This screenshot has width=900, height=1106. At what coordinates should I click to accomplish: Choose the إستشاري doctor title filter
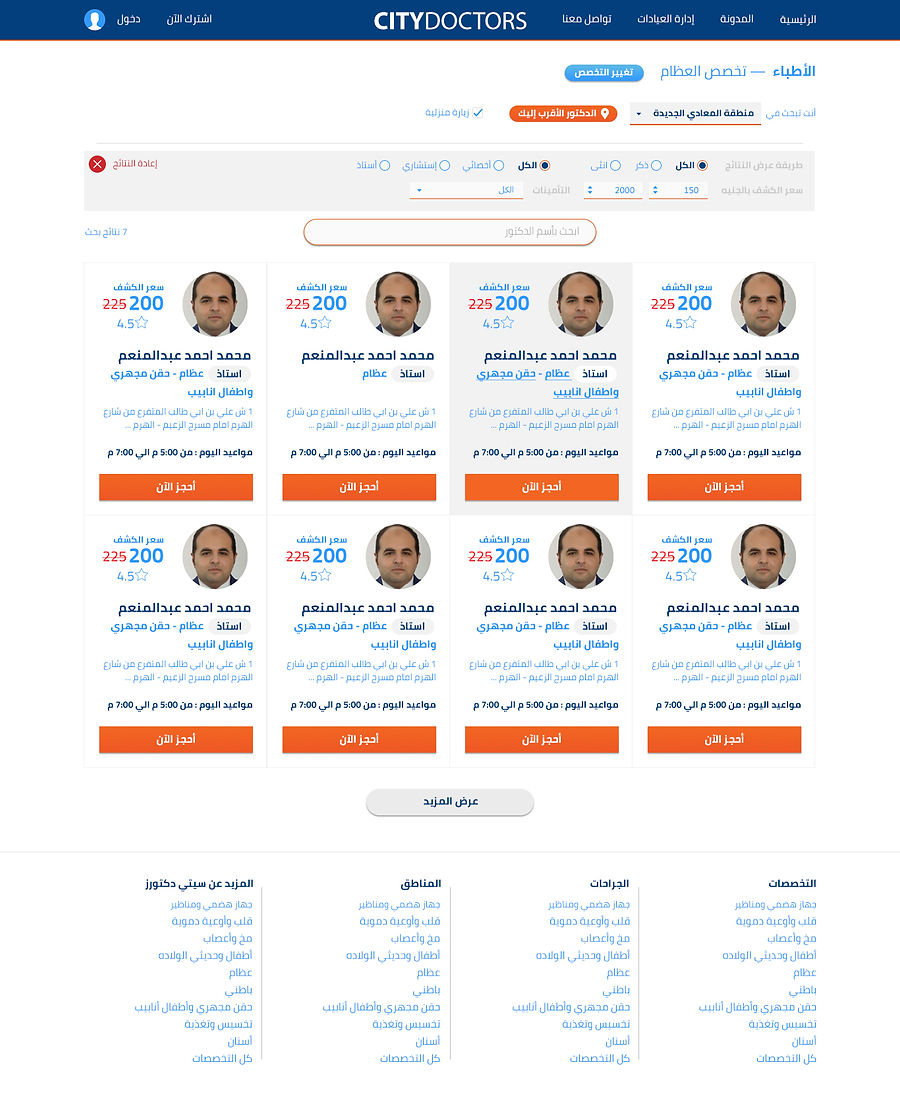tap(445, 166)
